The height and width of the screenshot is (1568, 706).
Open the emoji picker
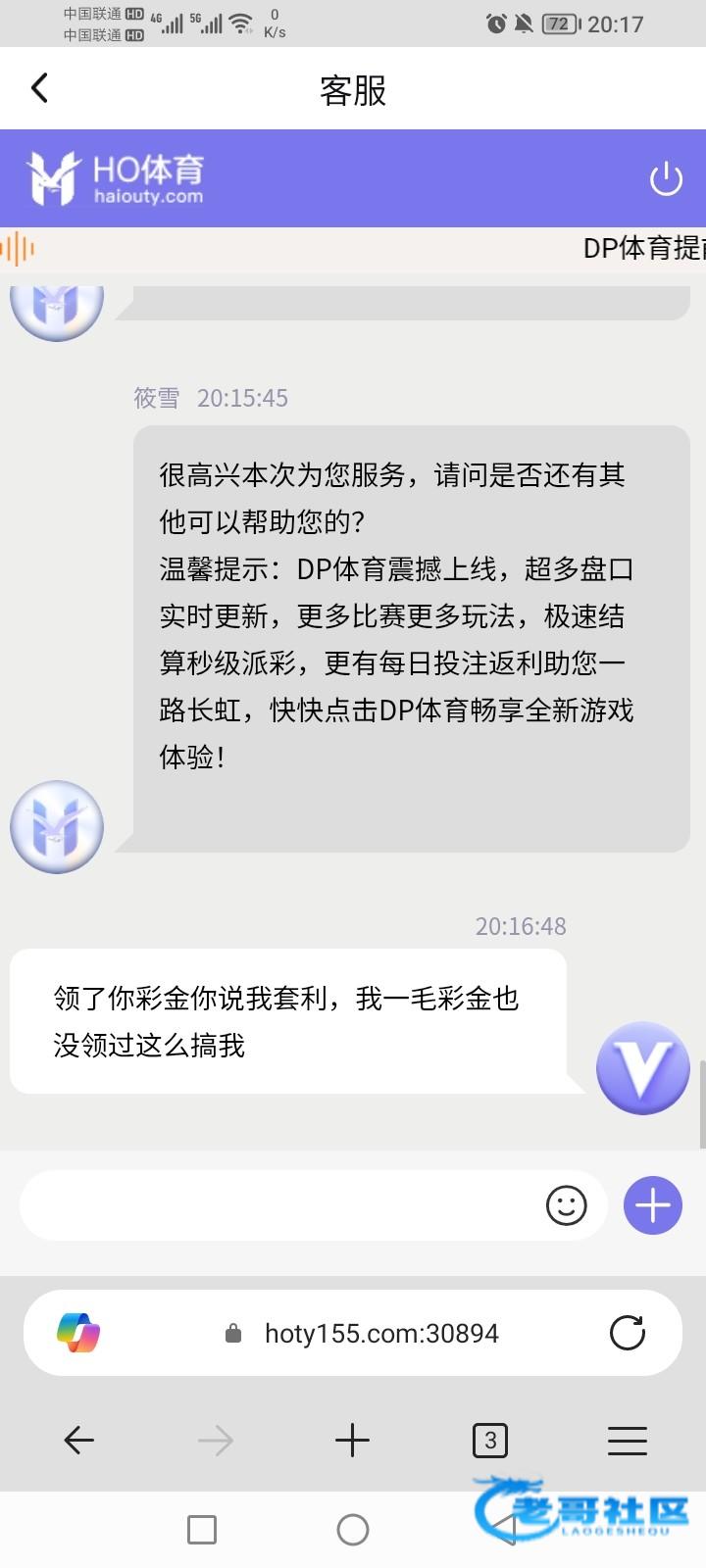coord(566,1205)
